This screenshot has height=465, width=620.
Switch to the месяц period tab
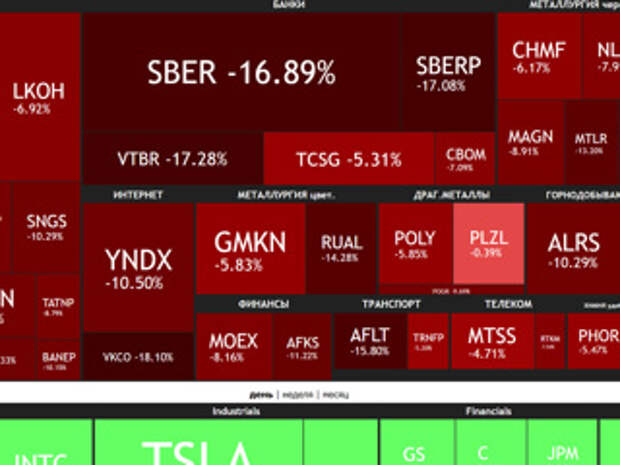click(335, 394)
